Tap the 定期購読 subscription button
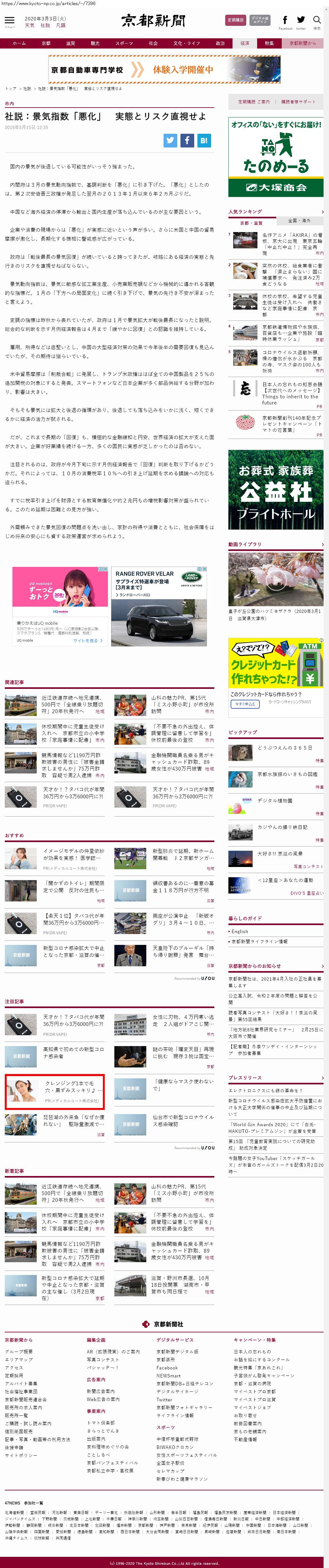 (x=235, y=20)
